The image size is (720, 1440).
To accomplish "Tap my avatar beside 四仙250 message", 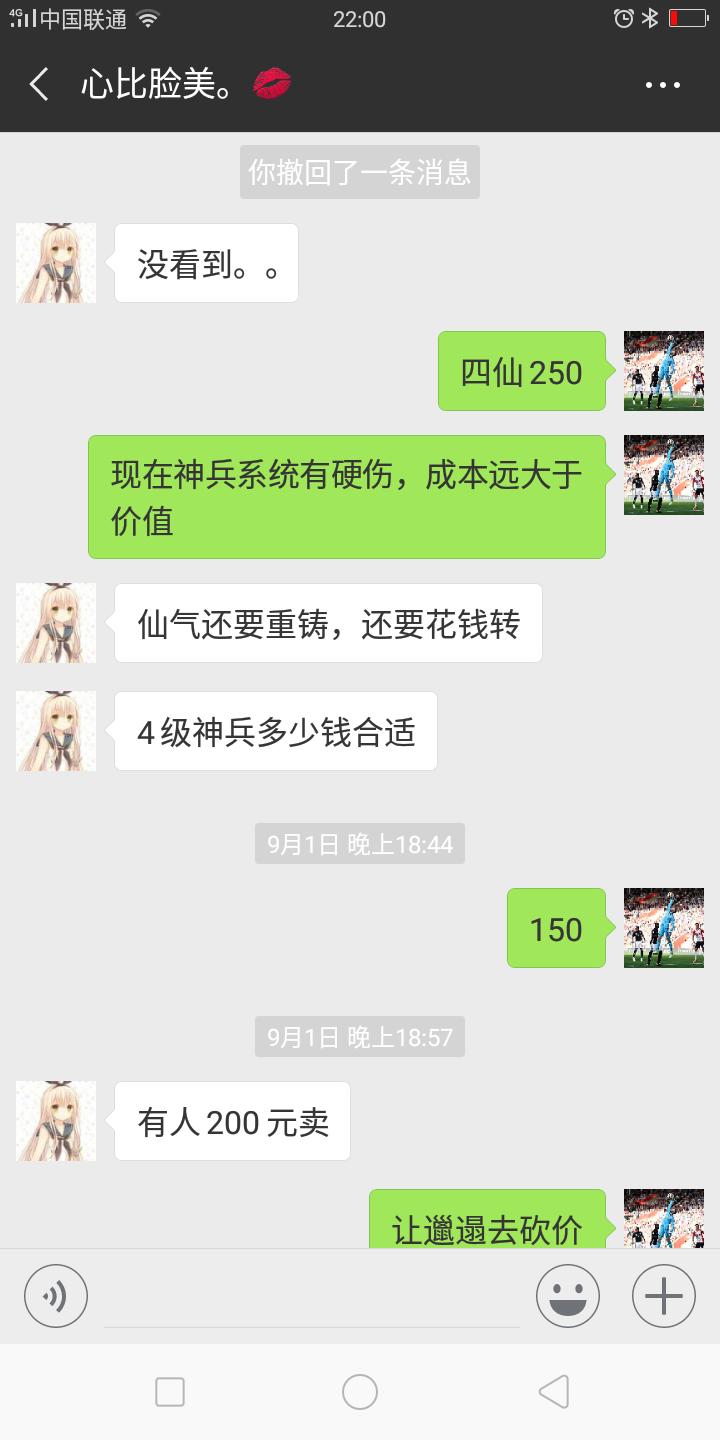I will pyautogui.click(x=664, y=371).
